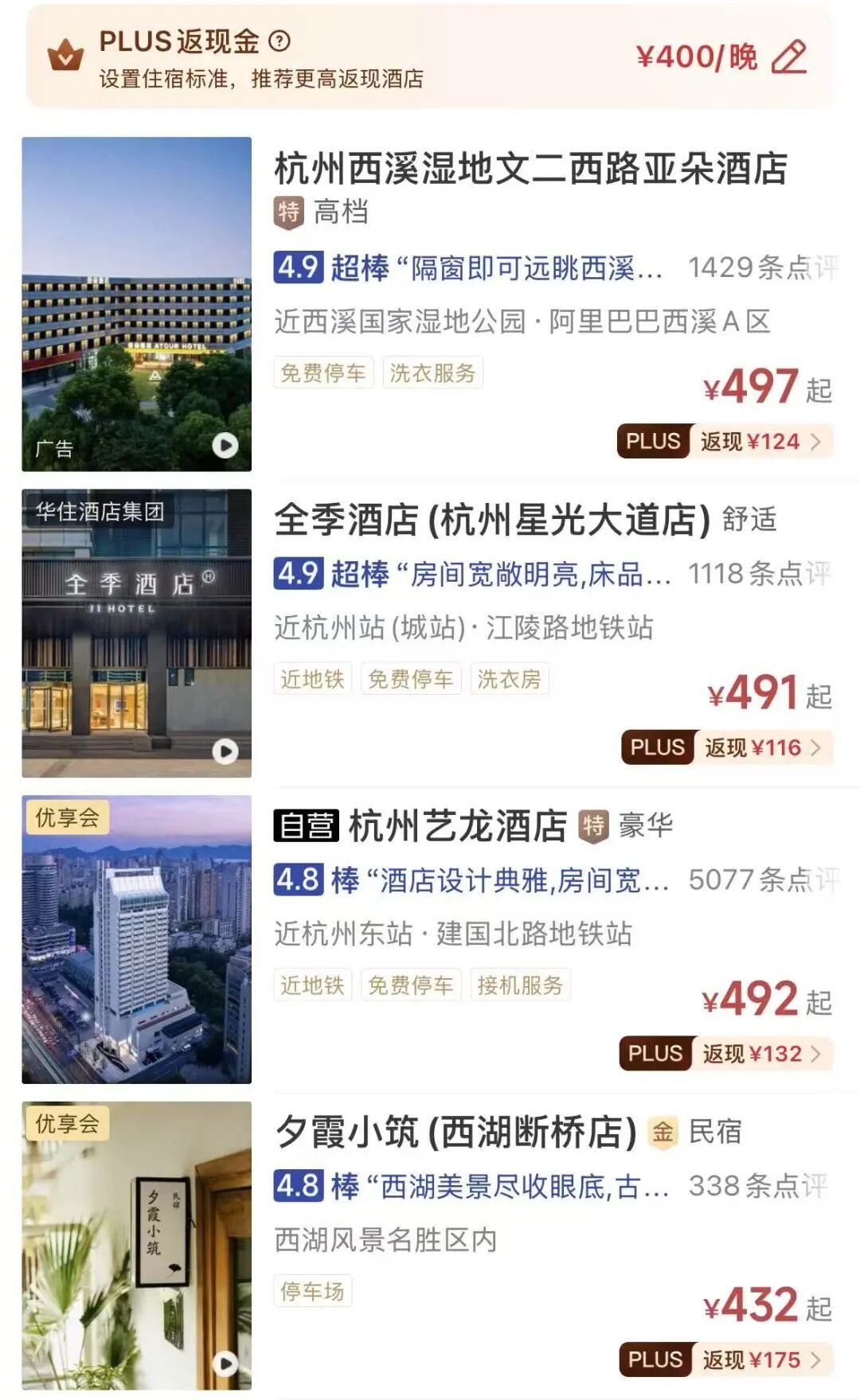Play video on 亚朵酒店 photo
This screenshot has height=1400, width=860.
225,445
